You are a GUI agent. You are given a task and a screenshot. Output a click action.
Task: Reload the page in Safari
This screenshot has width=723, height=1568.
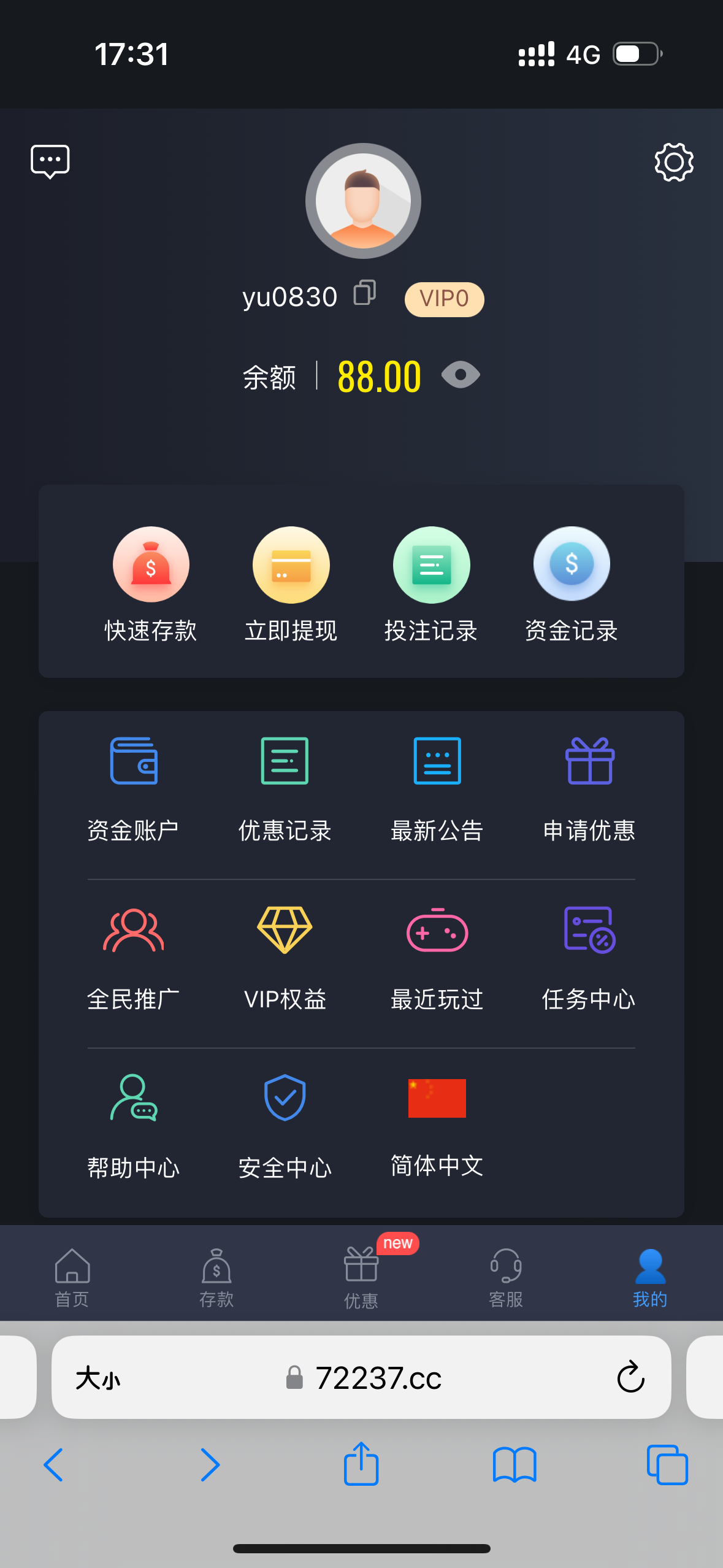coord(630,1377)
